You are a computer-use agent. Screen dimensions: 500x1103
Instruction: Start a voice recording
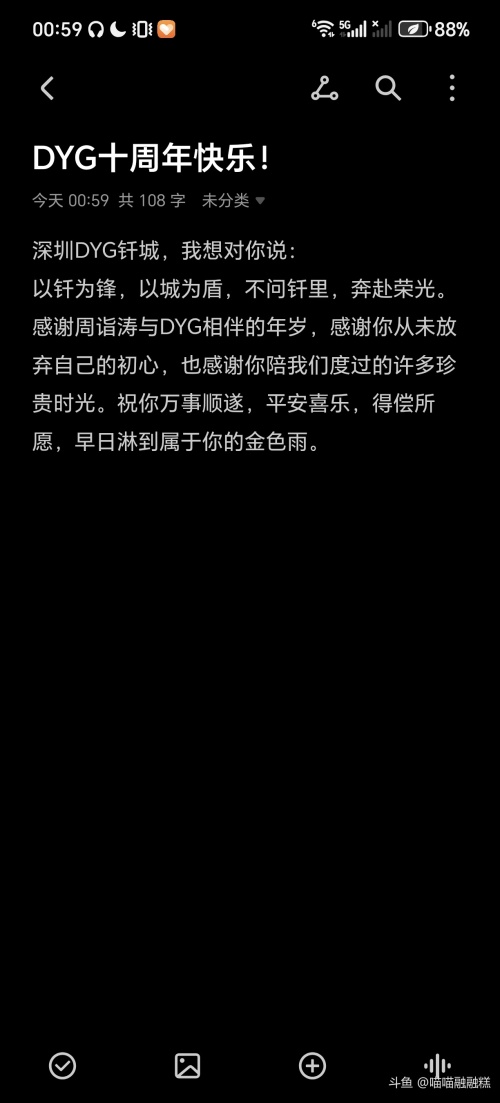click(x=437, y=1065)
